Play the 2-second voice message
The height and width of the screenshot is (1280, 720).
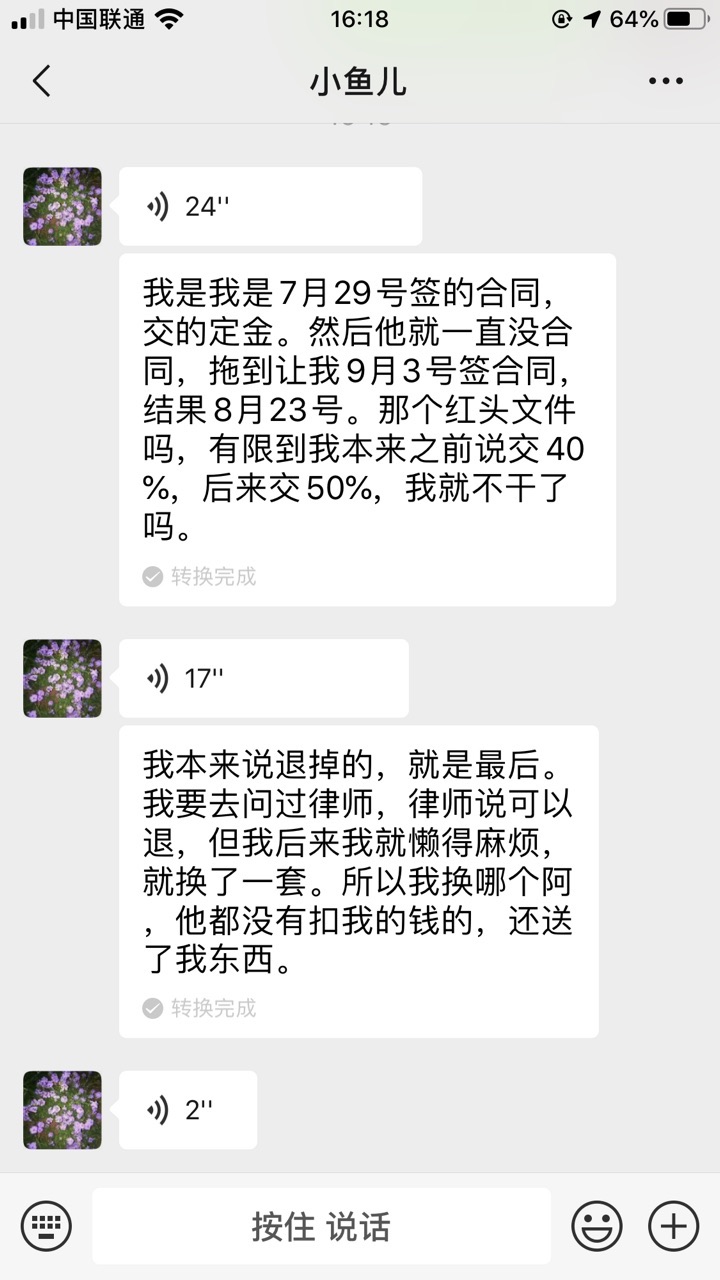(188, 1110)
